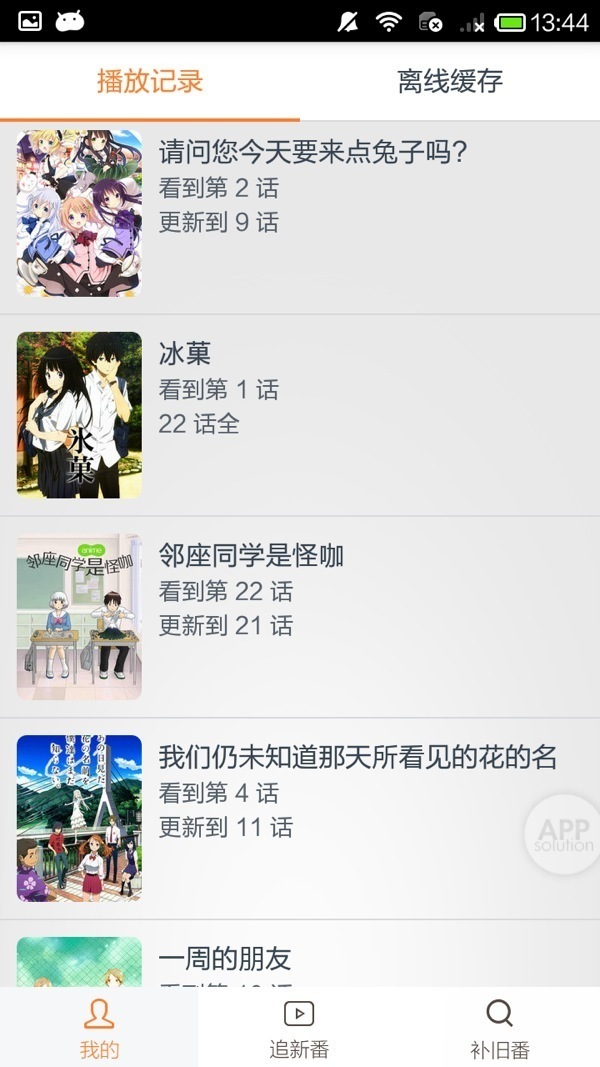Image resolution: width=600 pixels, height=1067 pixels.
Task: Go to the 追新番 tab
Action: (x=299, y=1028)
